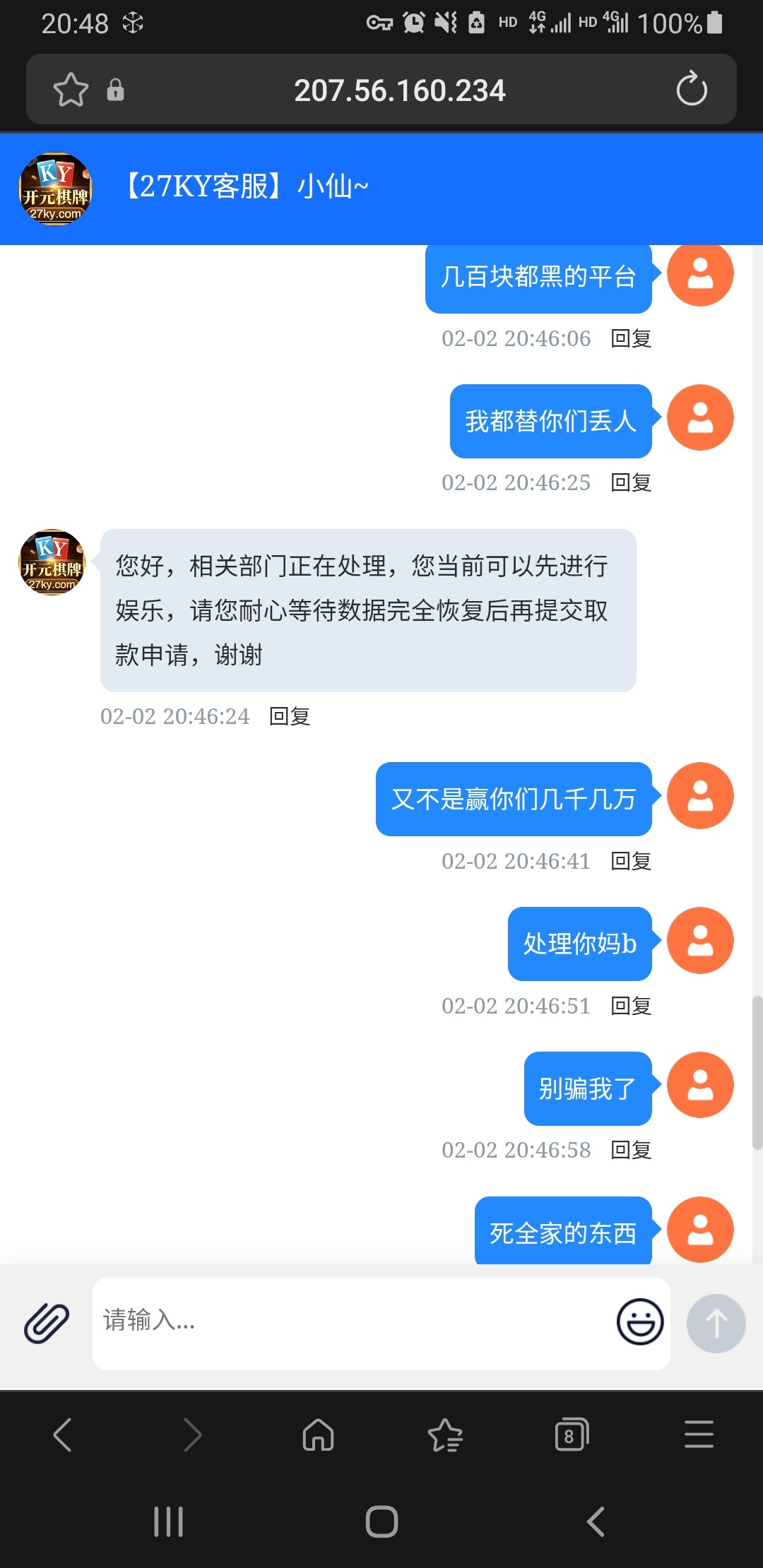Attach a file with the paperclip icon
This screenshot has width=763, height=1568.
click(47, 1323)
